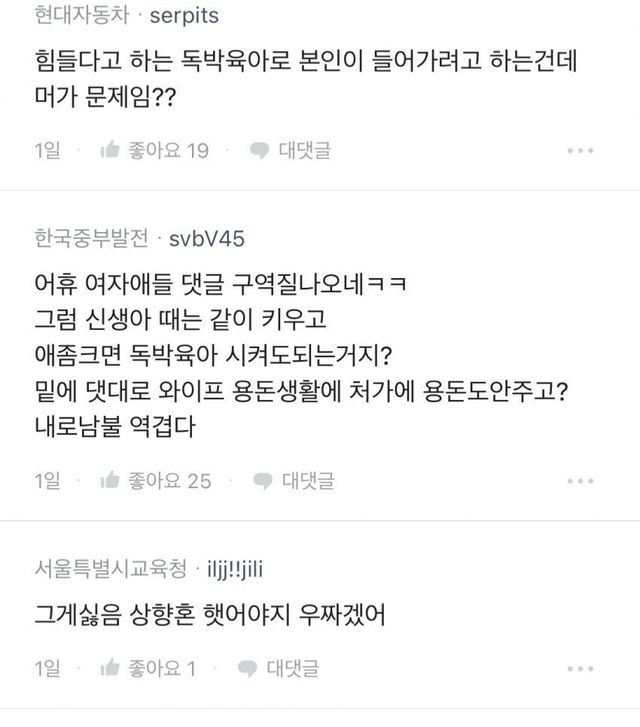The height and width of the screenshot is (727, 640).
Task: Like the comment by iljj!!jili
Action: point(148,668)
